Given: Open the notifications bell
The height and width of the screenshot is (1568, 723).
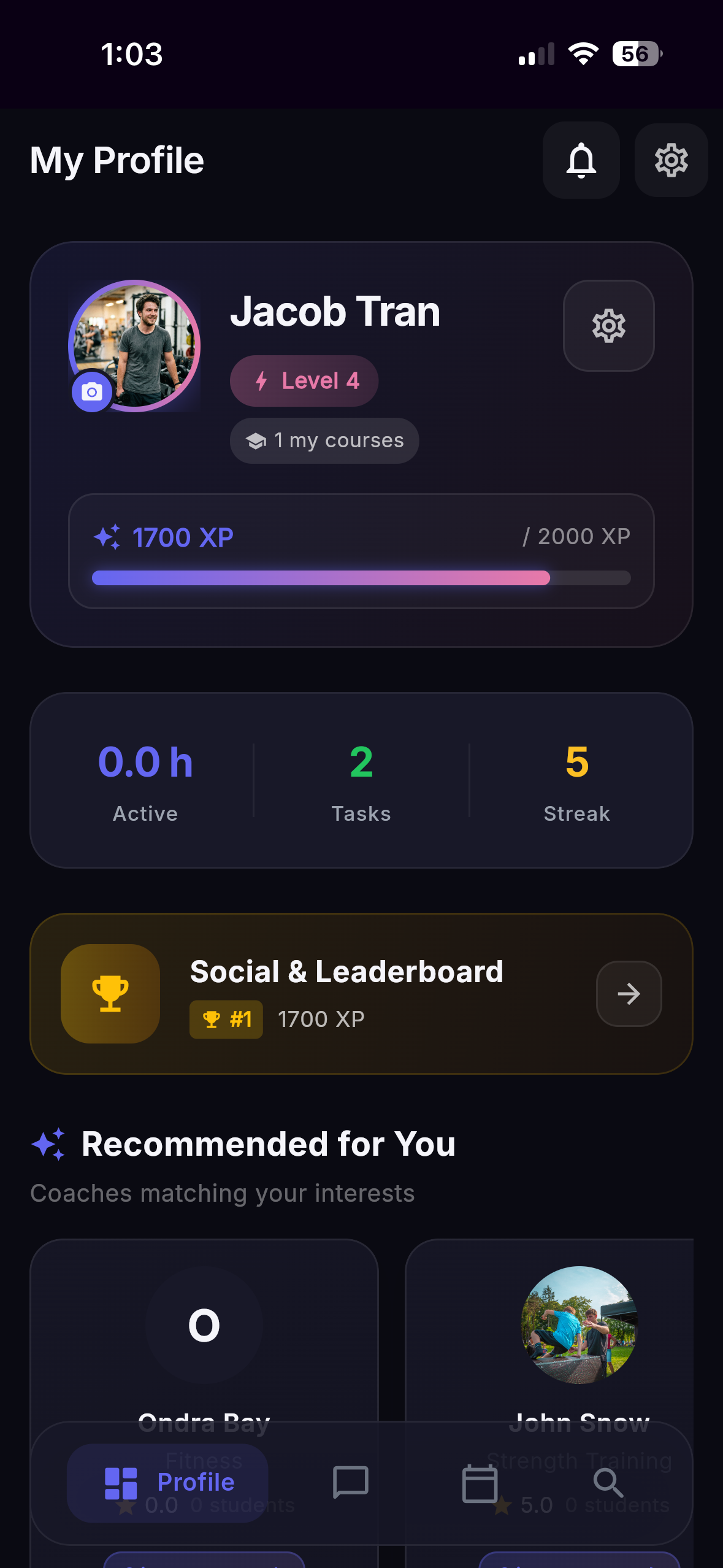Looking at the screenshot, I should click(x=581, y=160).
